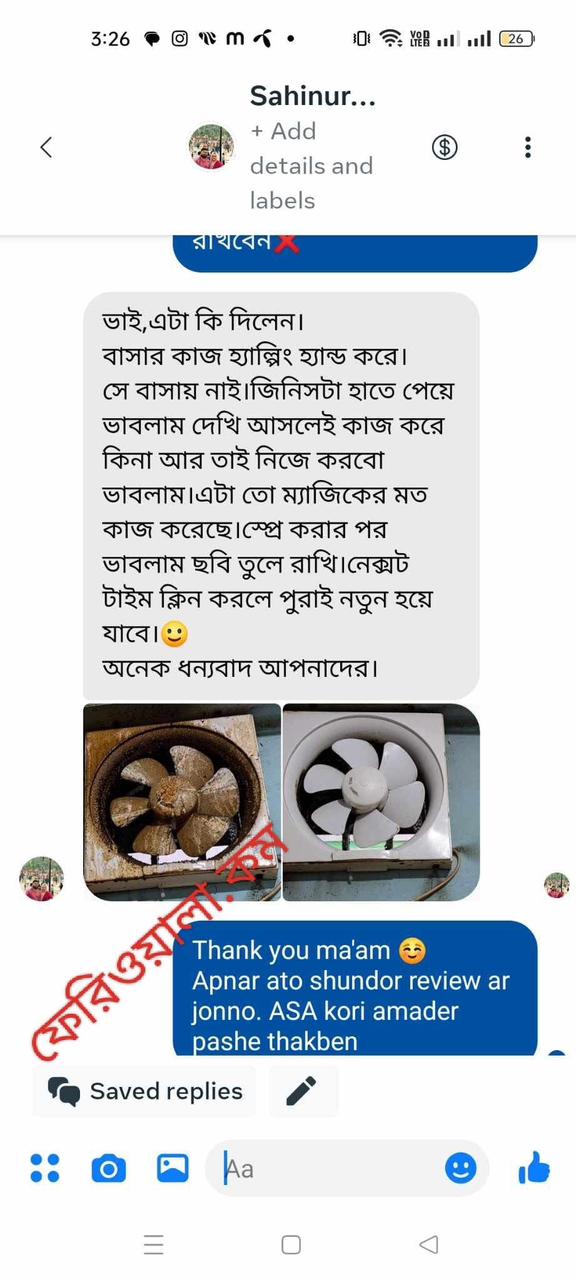Open the emoji picker smiley

pos(460,1167)
